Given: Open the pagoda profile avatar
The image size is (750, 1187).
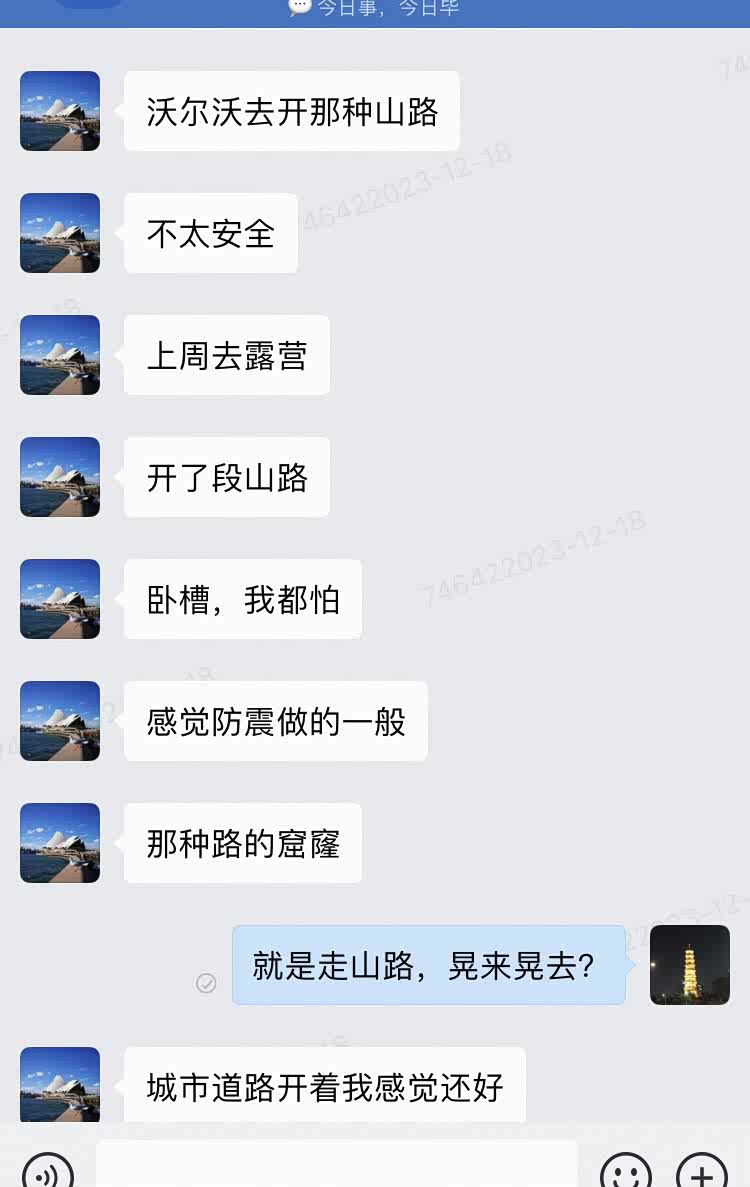Looking at the screenshot, I should pyautogui.click(x=689, y=965).
